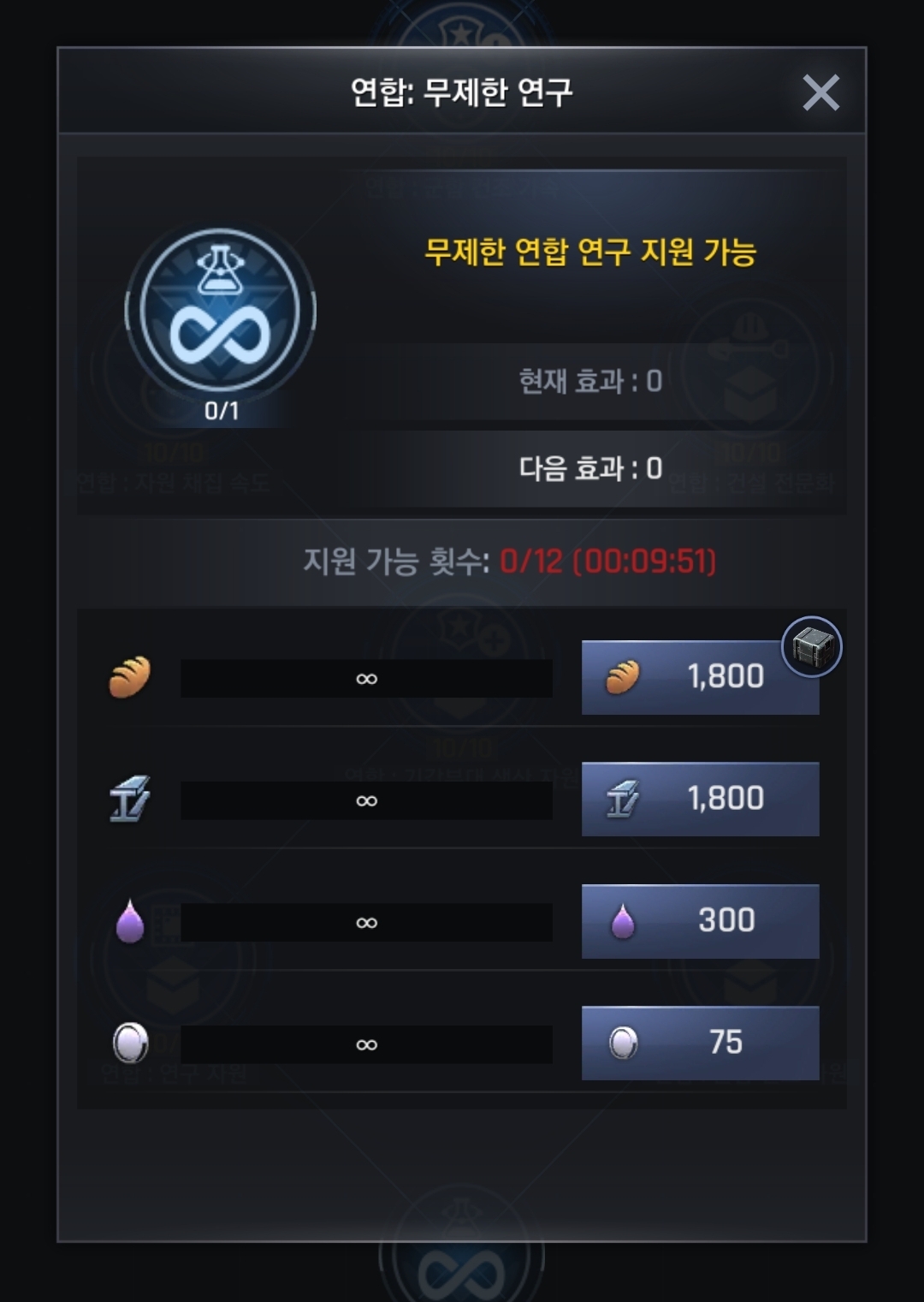Contribute 300 purple fuel drops
This screenshot has height=1302, width=924.
coord(700,921)
